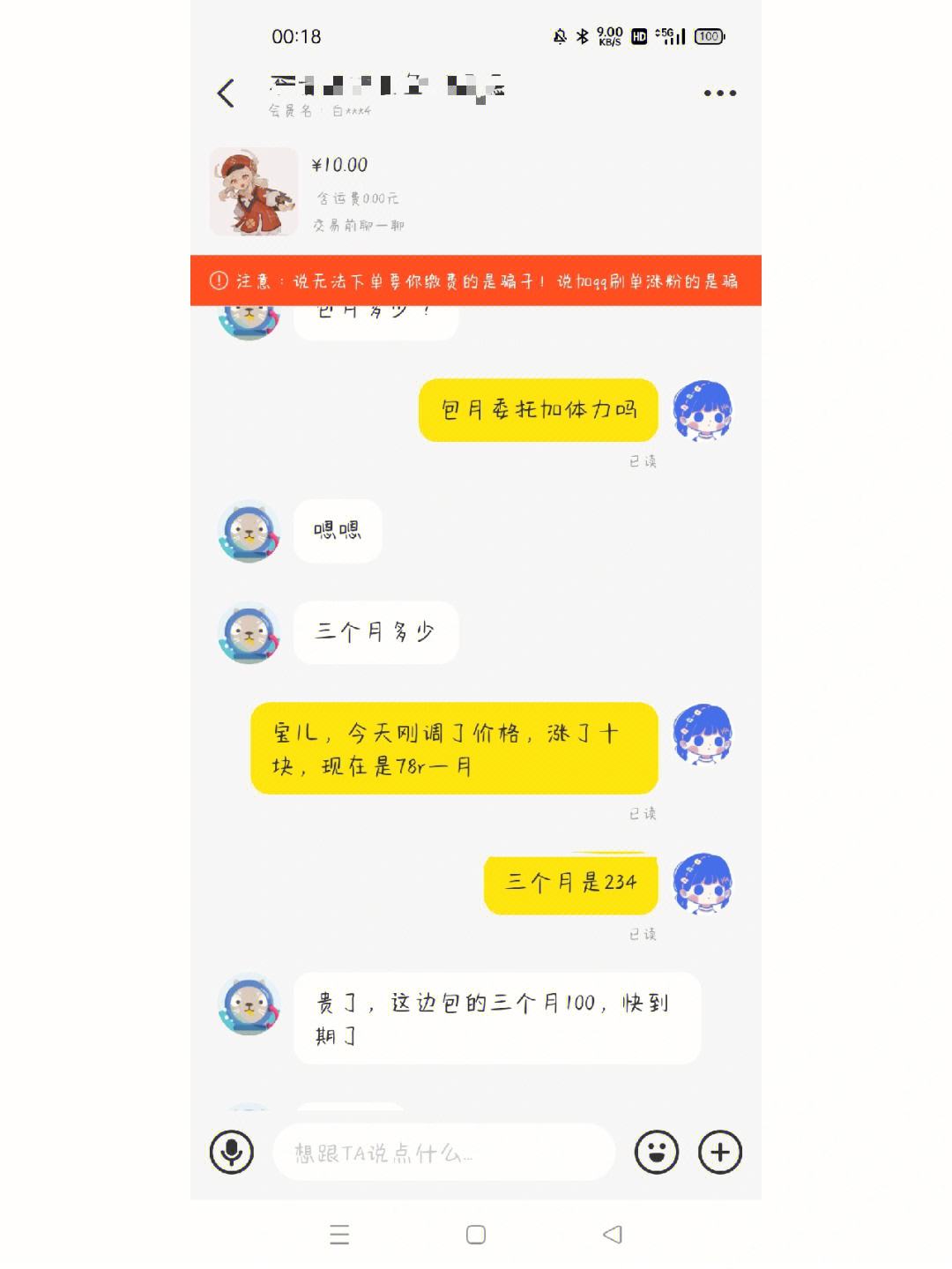Go back from this chat
This screenshot has width=952, height=1269.
(x=226, y=93)
